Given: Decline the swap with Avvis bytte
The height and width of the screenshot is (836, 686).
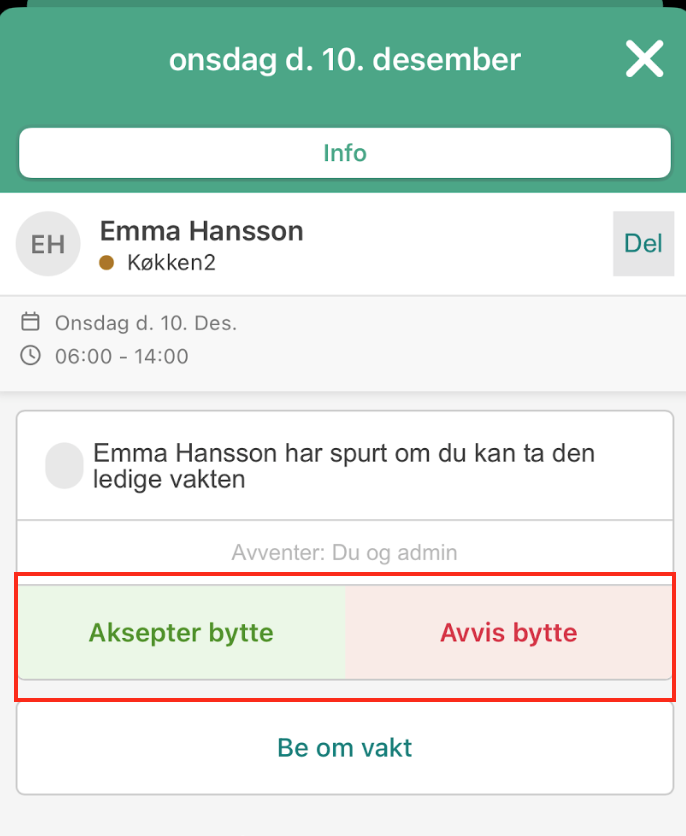Looking at the screenshot, I should pos(508,633).
